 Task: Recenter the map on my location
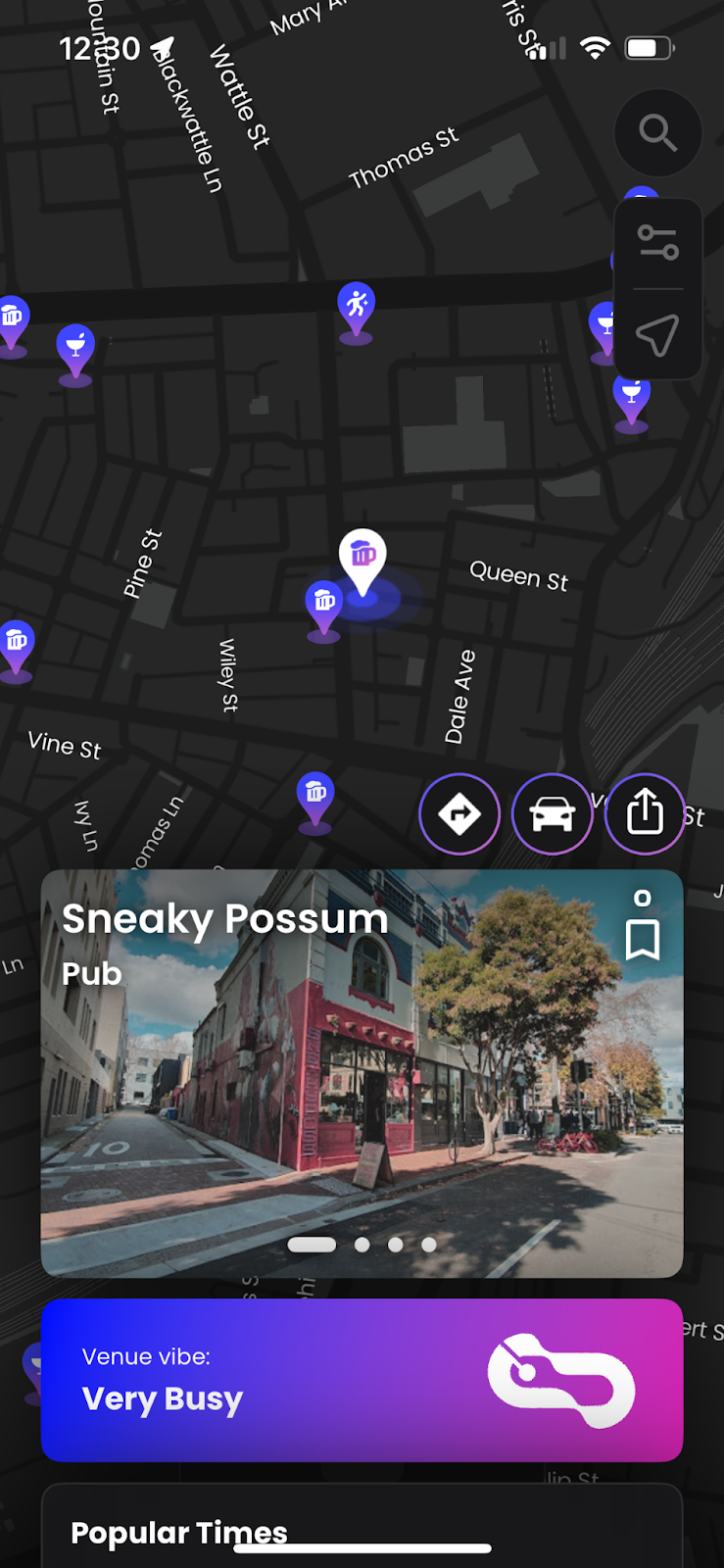click(657, 334)
